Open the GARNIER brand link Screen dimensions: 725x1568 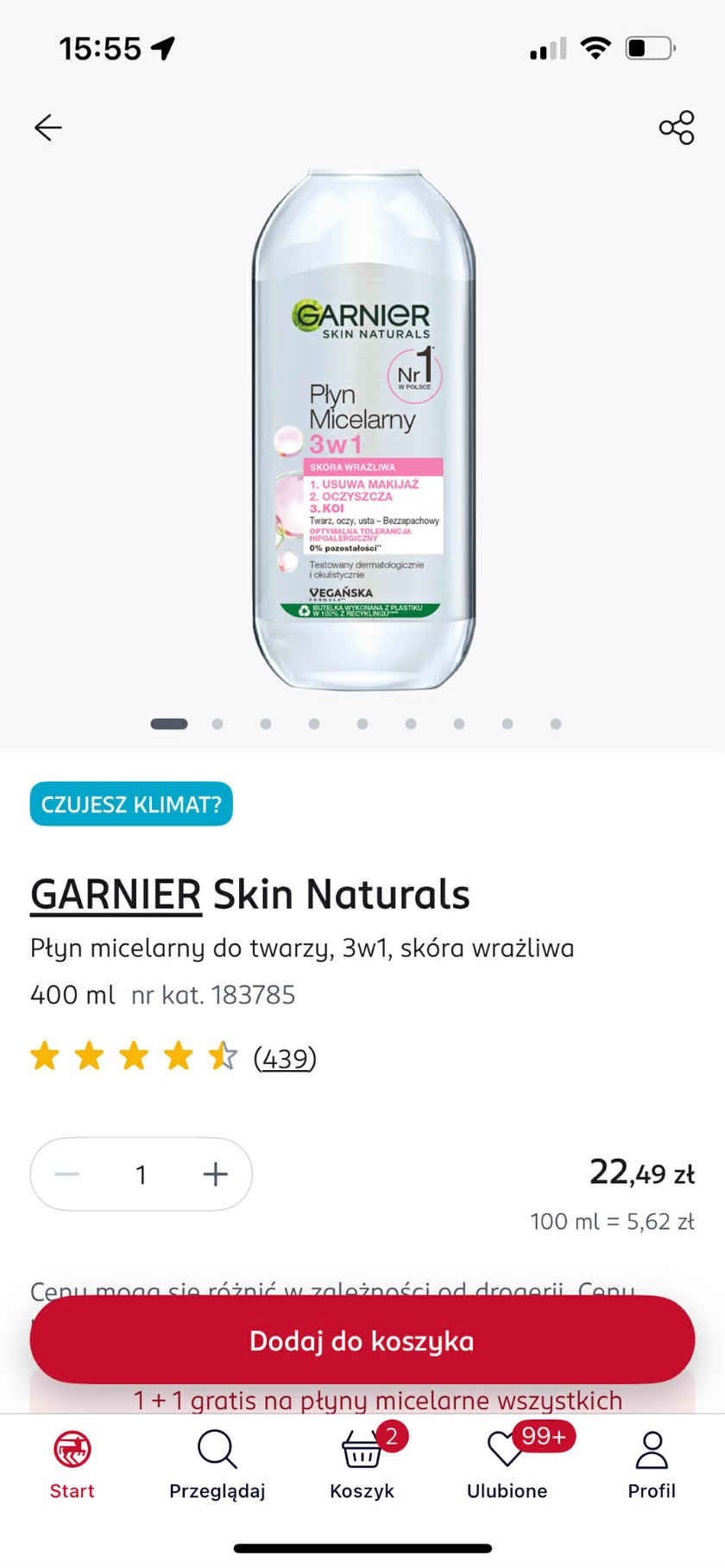point(116,894)
